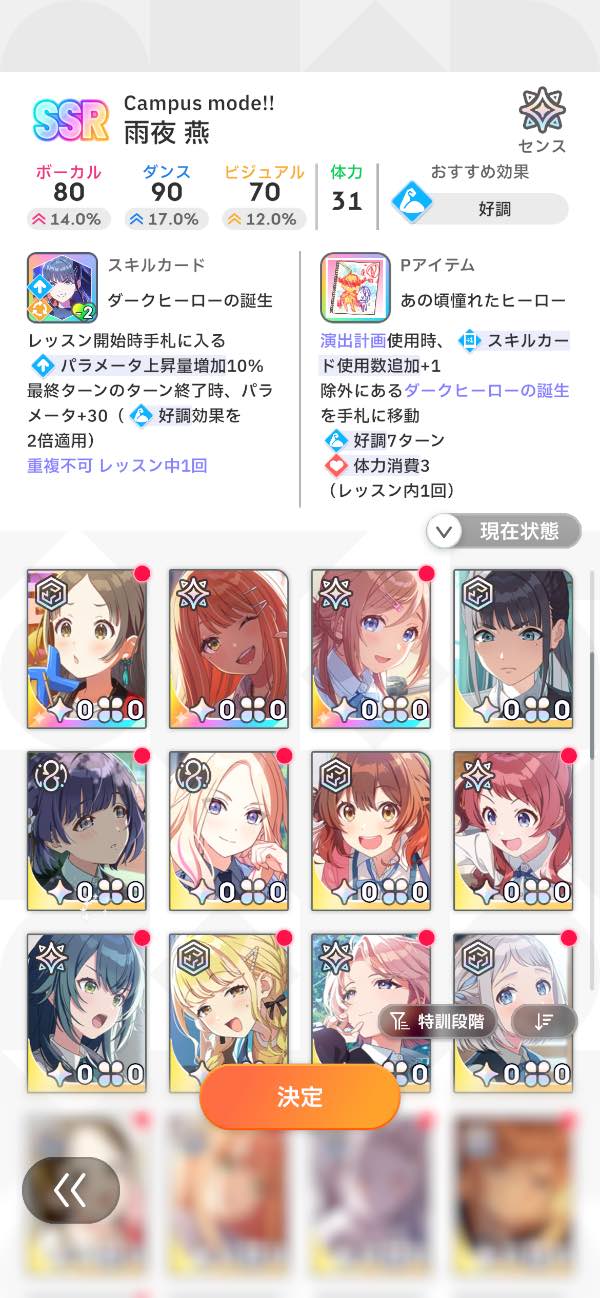Go back with the double-chevron button
This screenshot has width=600, height=1298.
[x=71, y=1190]
